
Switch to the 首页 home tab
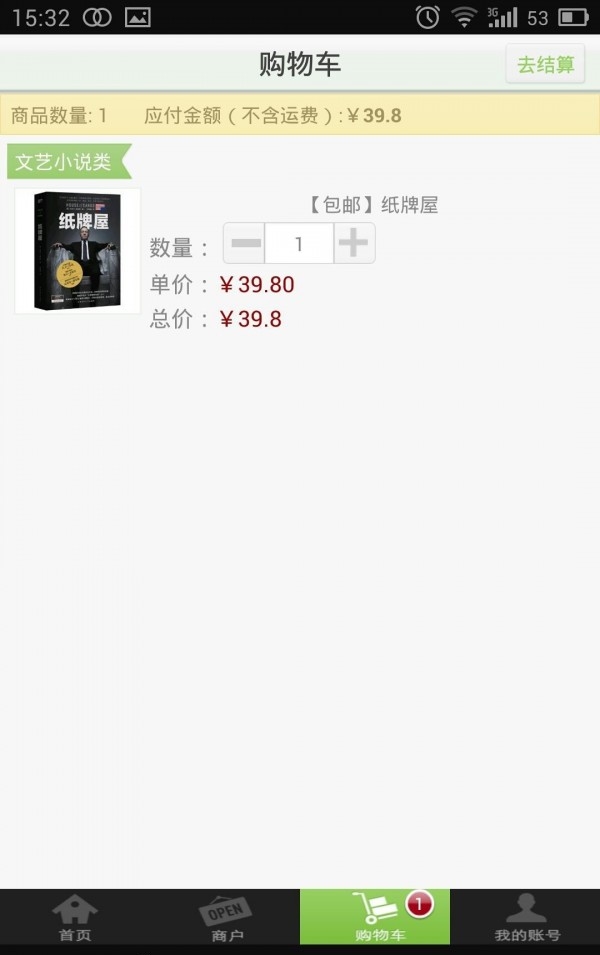(x=75, y=917)
